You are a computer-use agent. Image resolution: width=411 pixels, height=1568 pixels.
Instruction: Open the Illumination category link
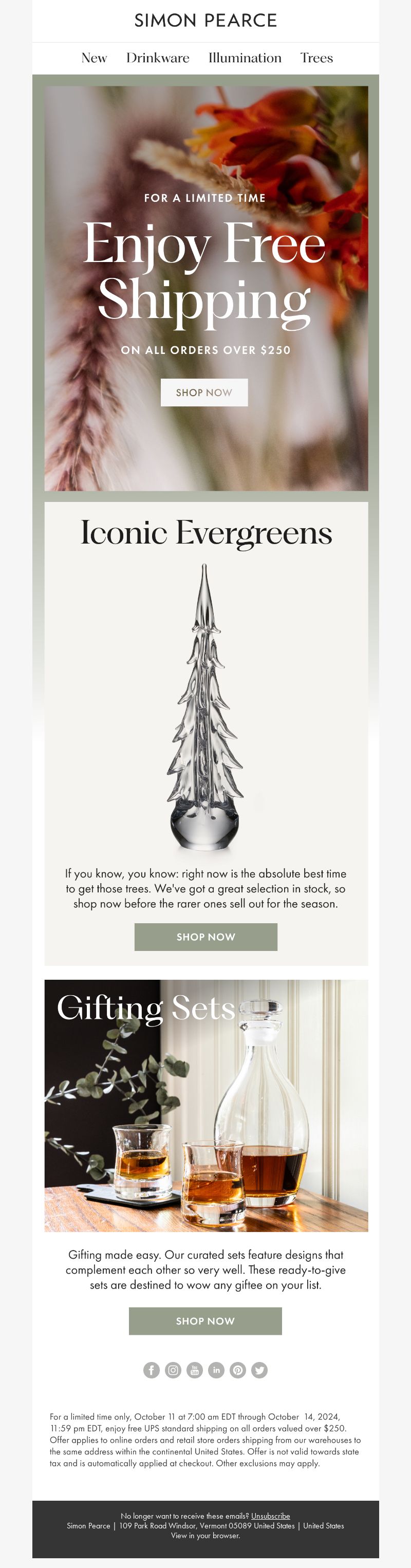click(245, 59)
